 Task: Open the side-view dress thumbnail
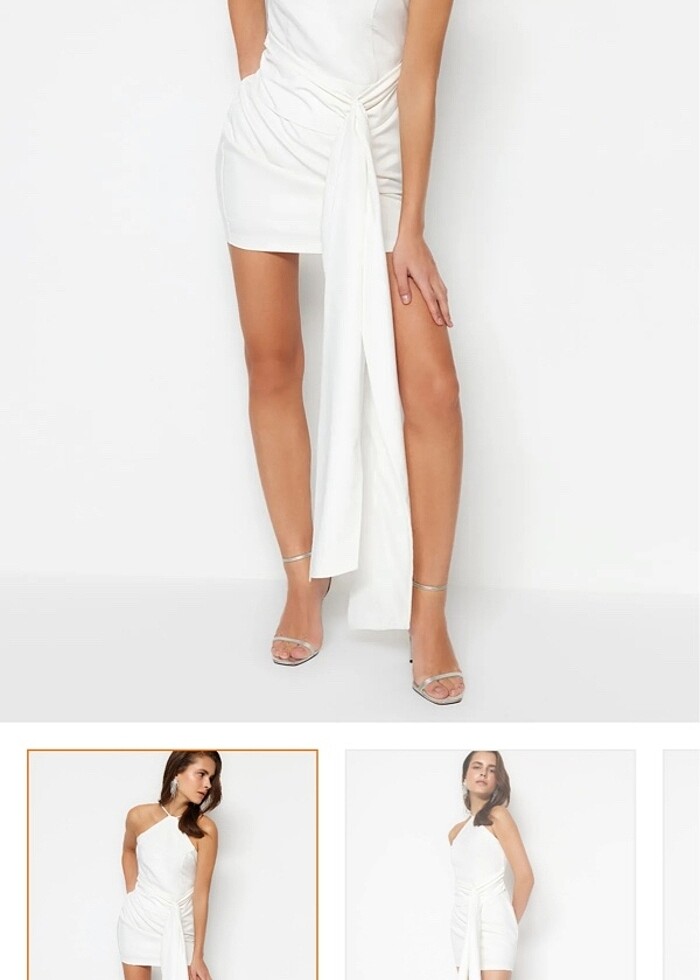click(x=490, y=865)
